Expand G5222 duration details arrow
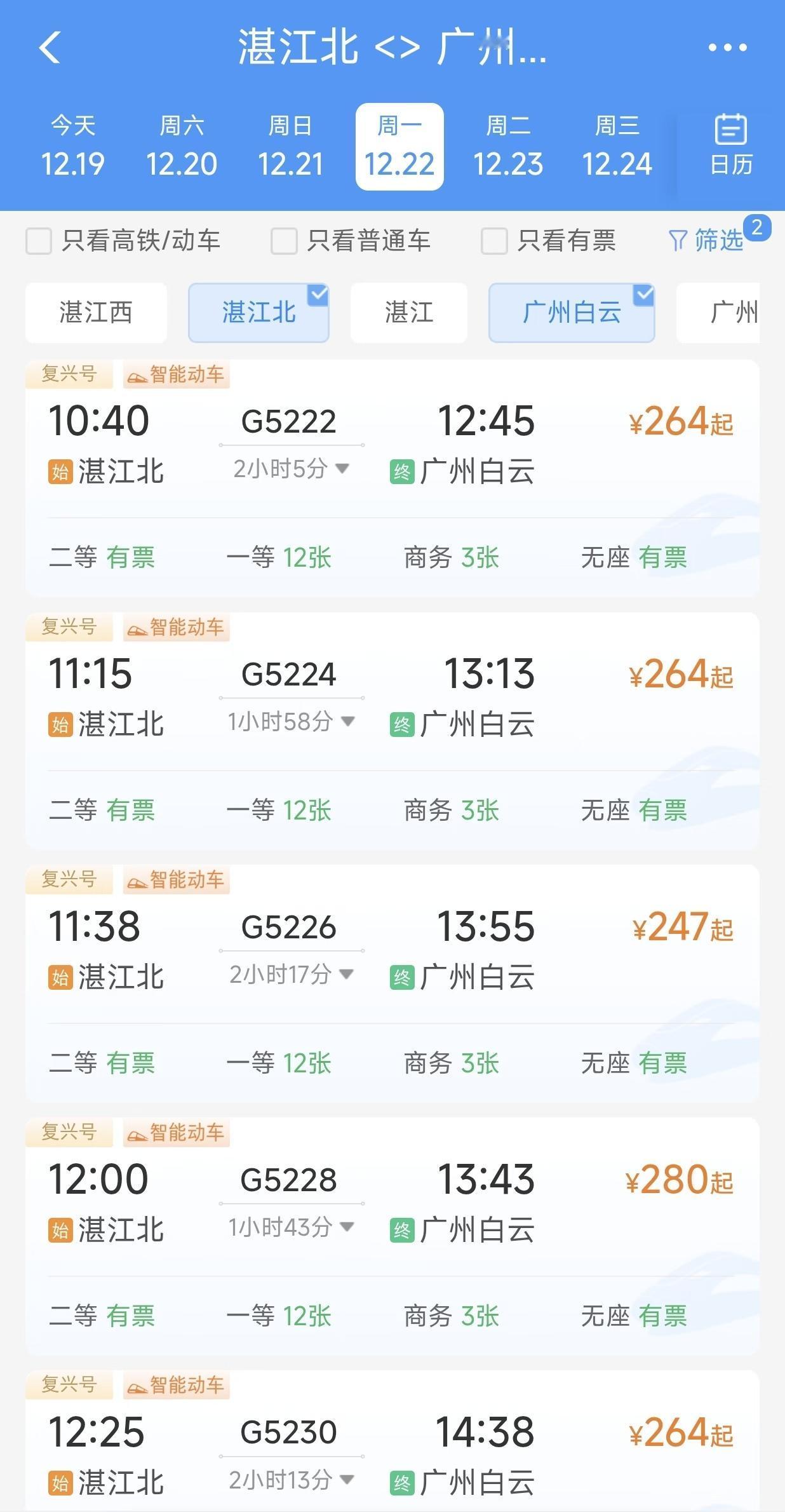The width and height of the screenshot is (785, 1512). click(x=343, y=468)
